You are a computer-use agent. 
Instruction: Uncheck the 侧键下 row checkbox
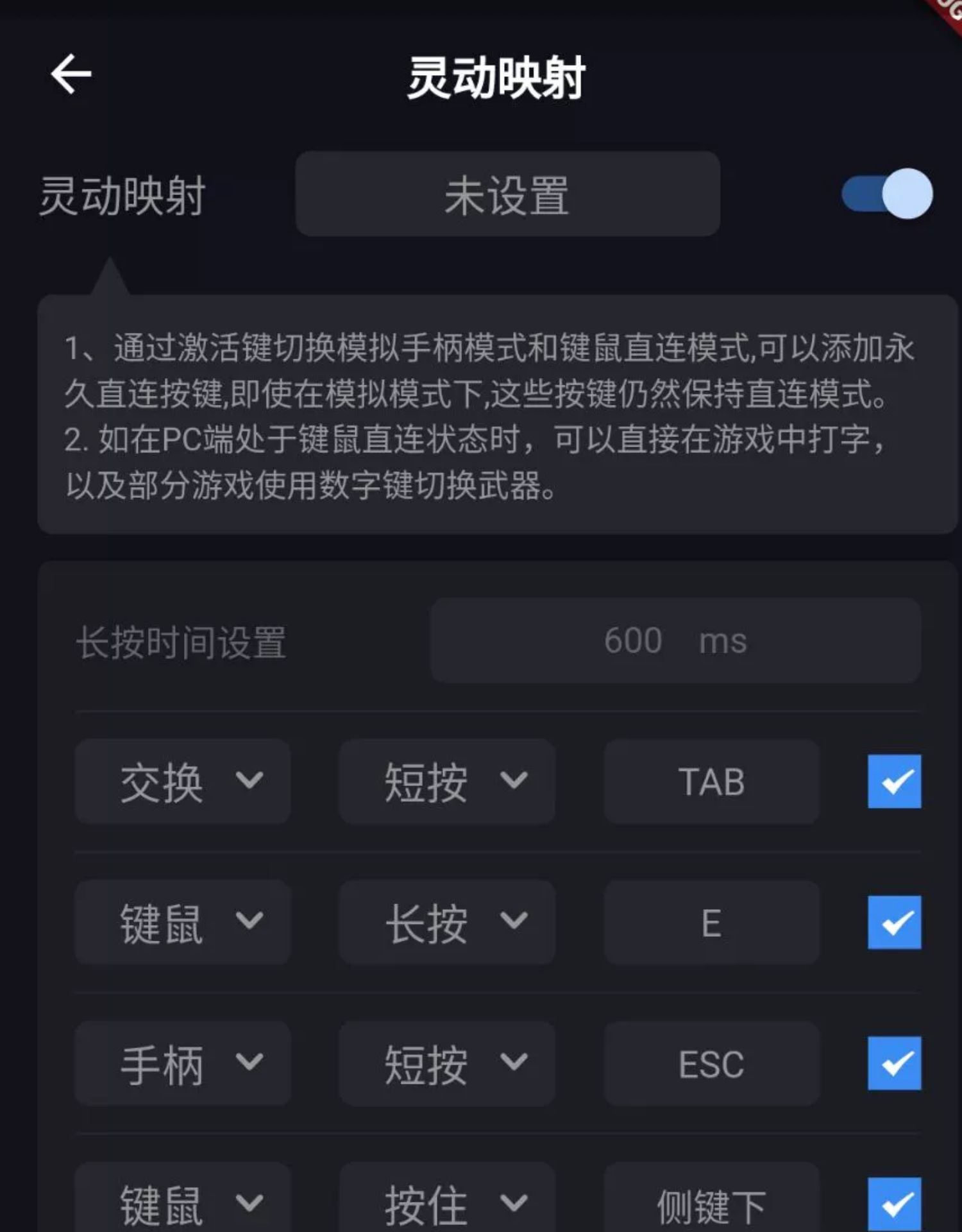pos(894,1203)
